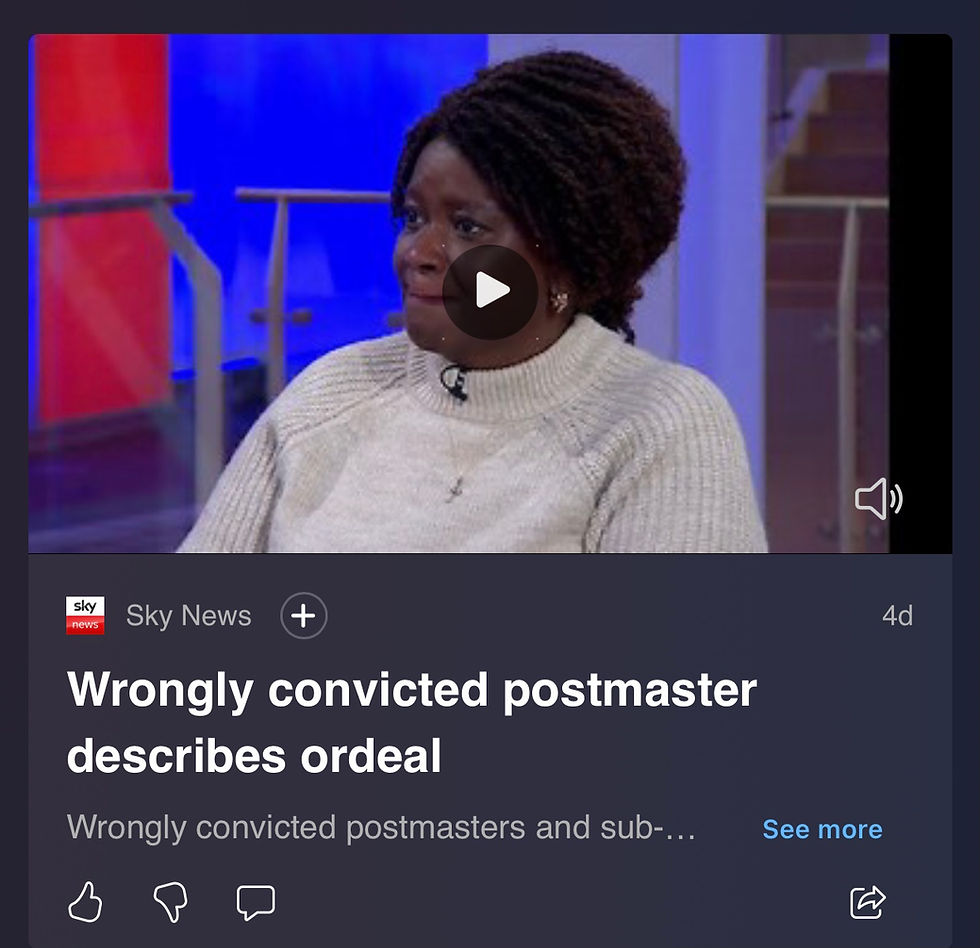Share the postmaster ordeal article
Viewport: 980px width, 948px height.
(x=867, y=902)
